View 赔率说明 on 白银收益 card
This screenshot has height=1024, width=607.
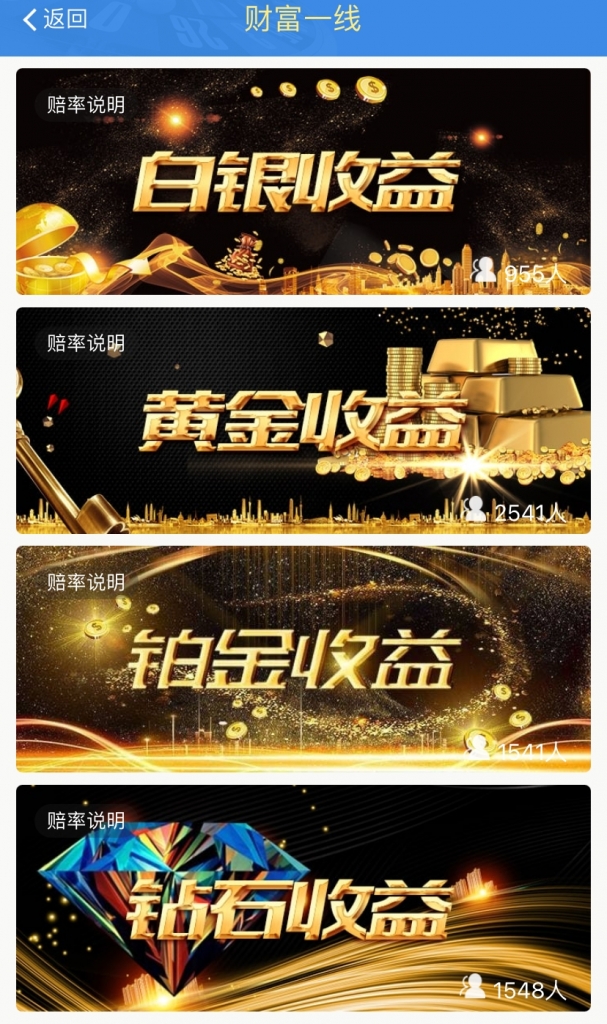click(86, 104)
